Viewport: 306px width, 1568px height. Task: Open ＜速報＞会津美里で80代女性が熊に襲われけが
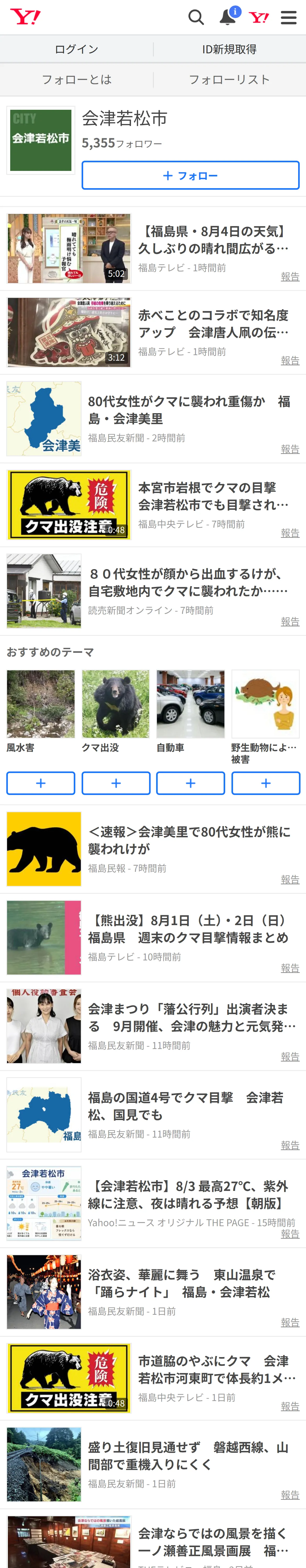153,849
